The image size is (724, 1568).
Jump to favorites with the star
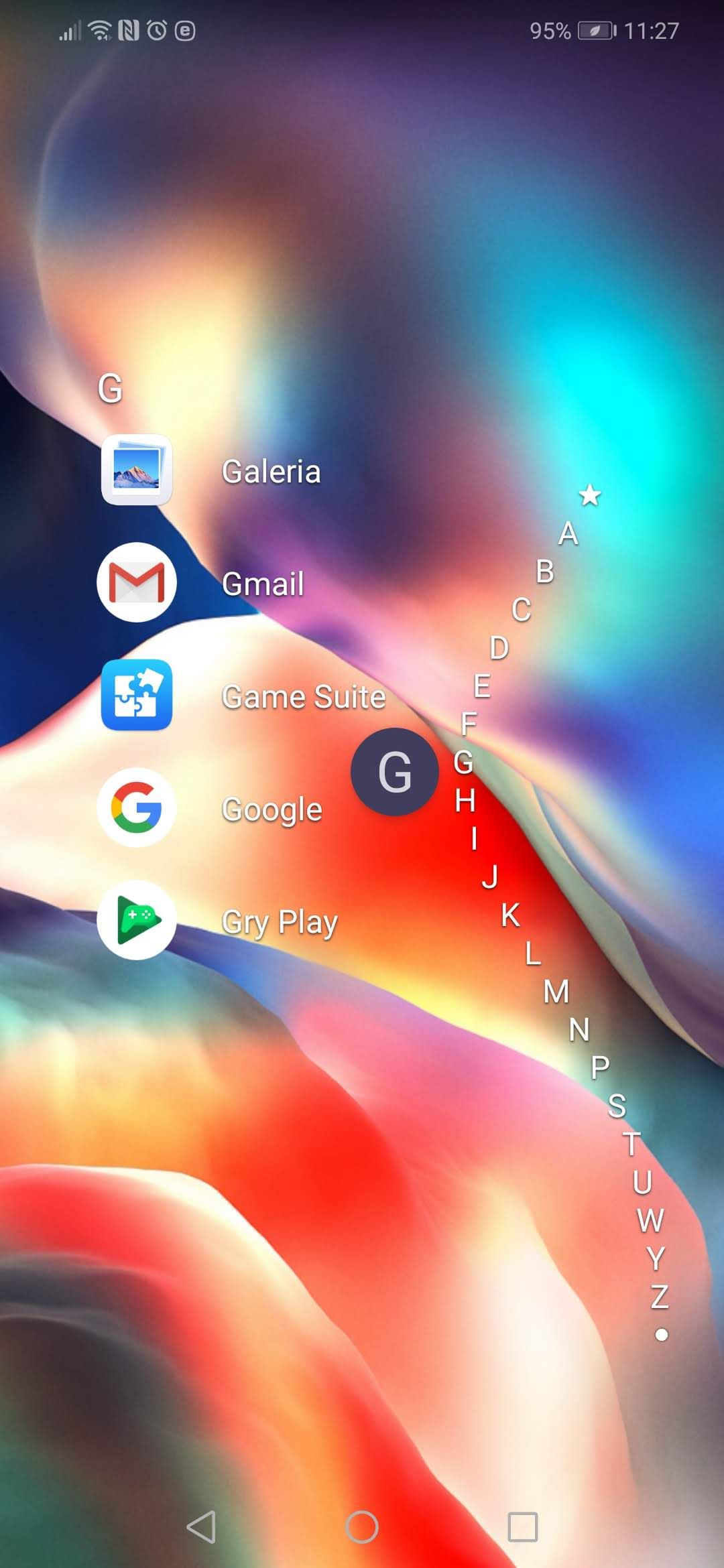590,495
